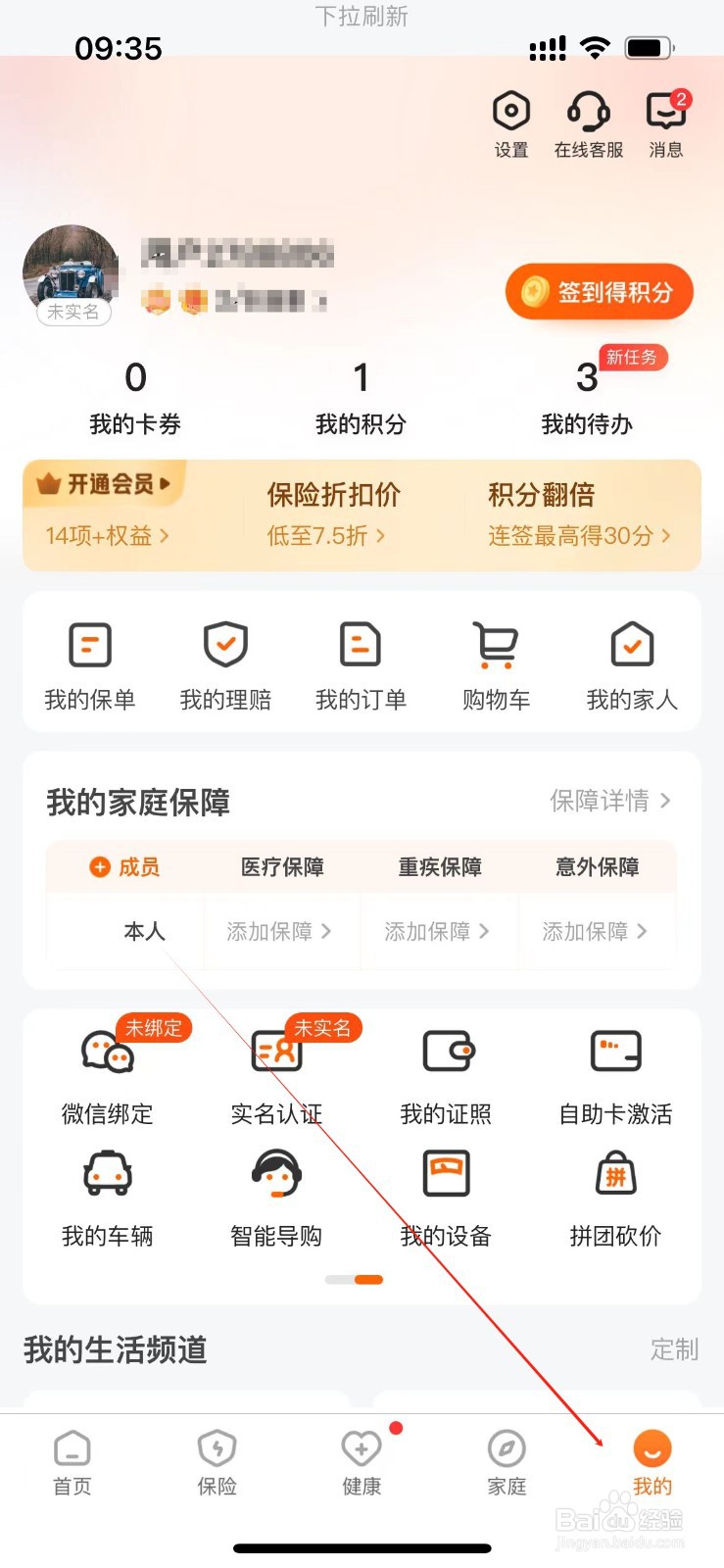This screenshot has width=724, height=1568.
Task: Open the 购物车 shopping cart
Action: tap(496, 663)
